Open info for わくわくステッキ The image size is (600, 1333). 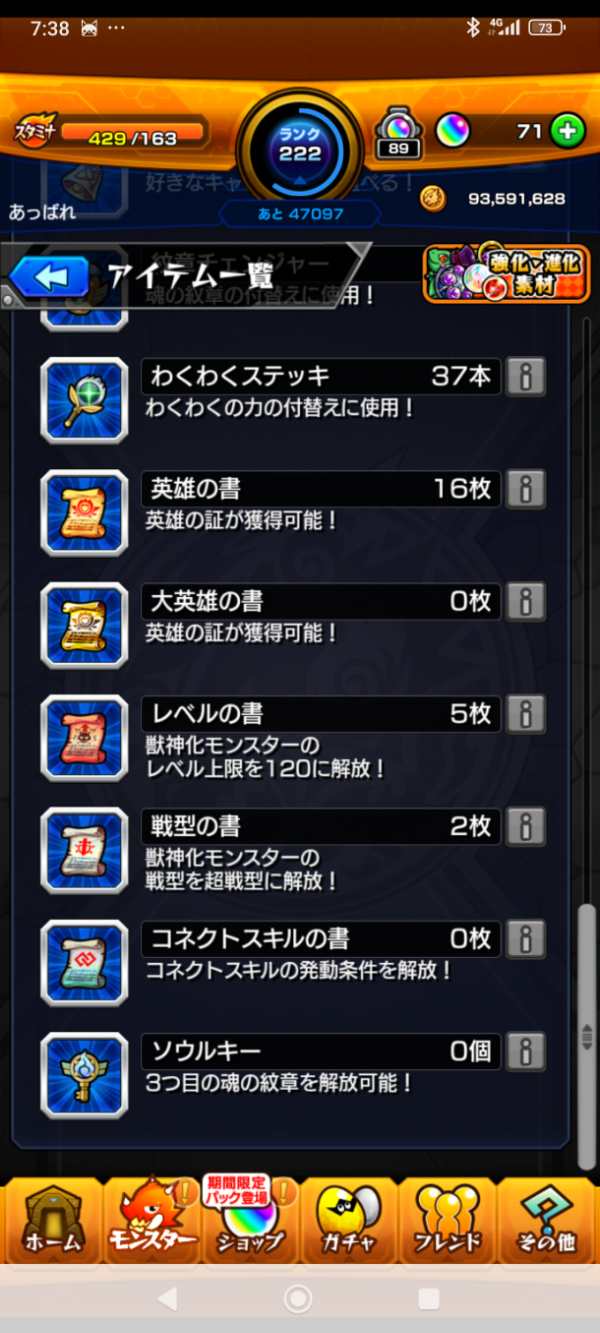526,377
